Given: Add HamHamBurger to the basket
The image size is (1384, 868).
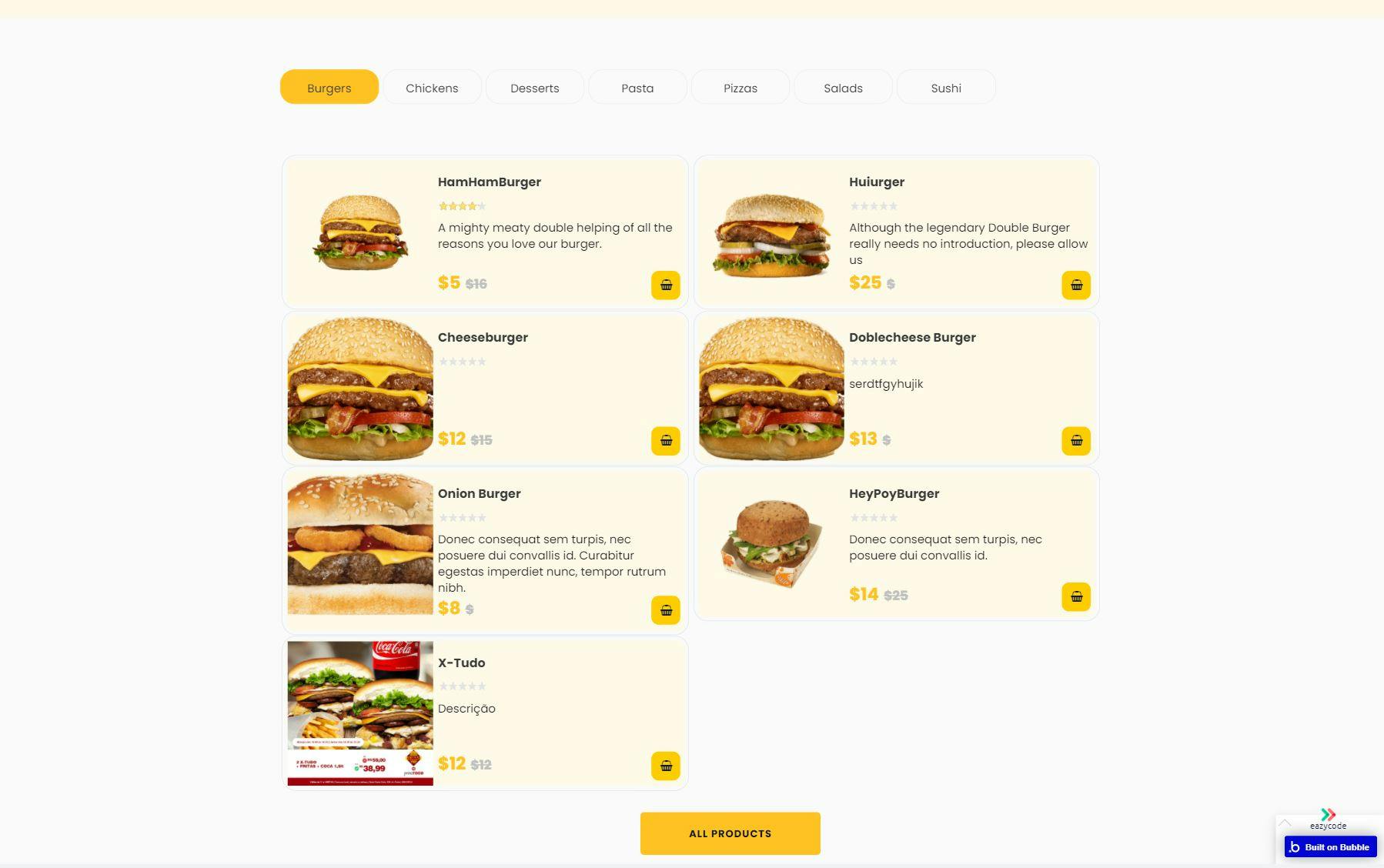Looking at the screenshot, I should coord(665,285).
